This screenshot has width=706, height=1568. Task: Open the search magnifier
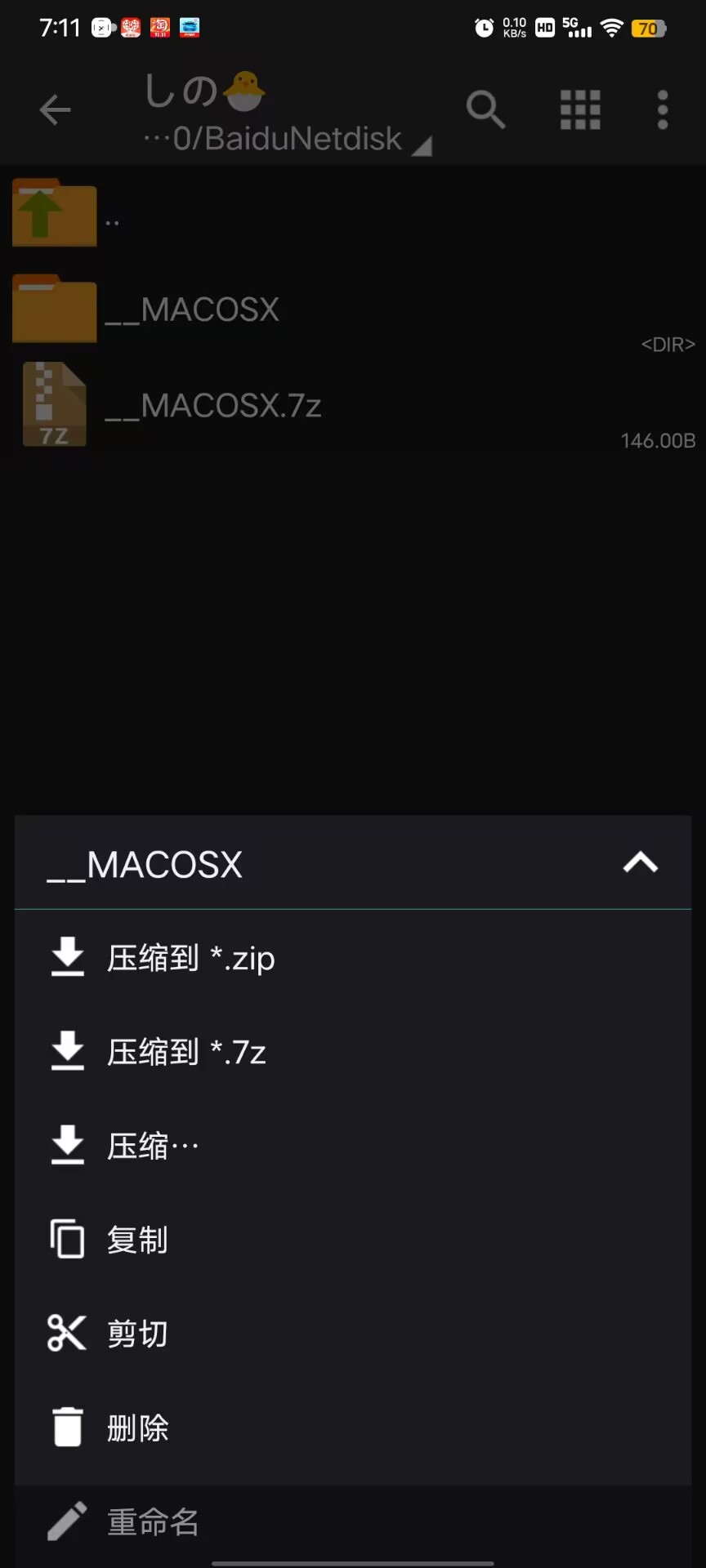click(x=486, y=109)
